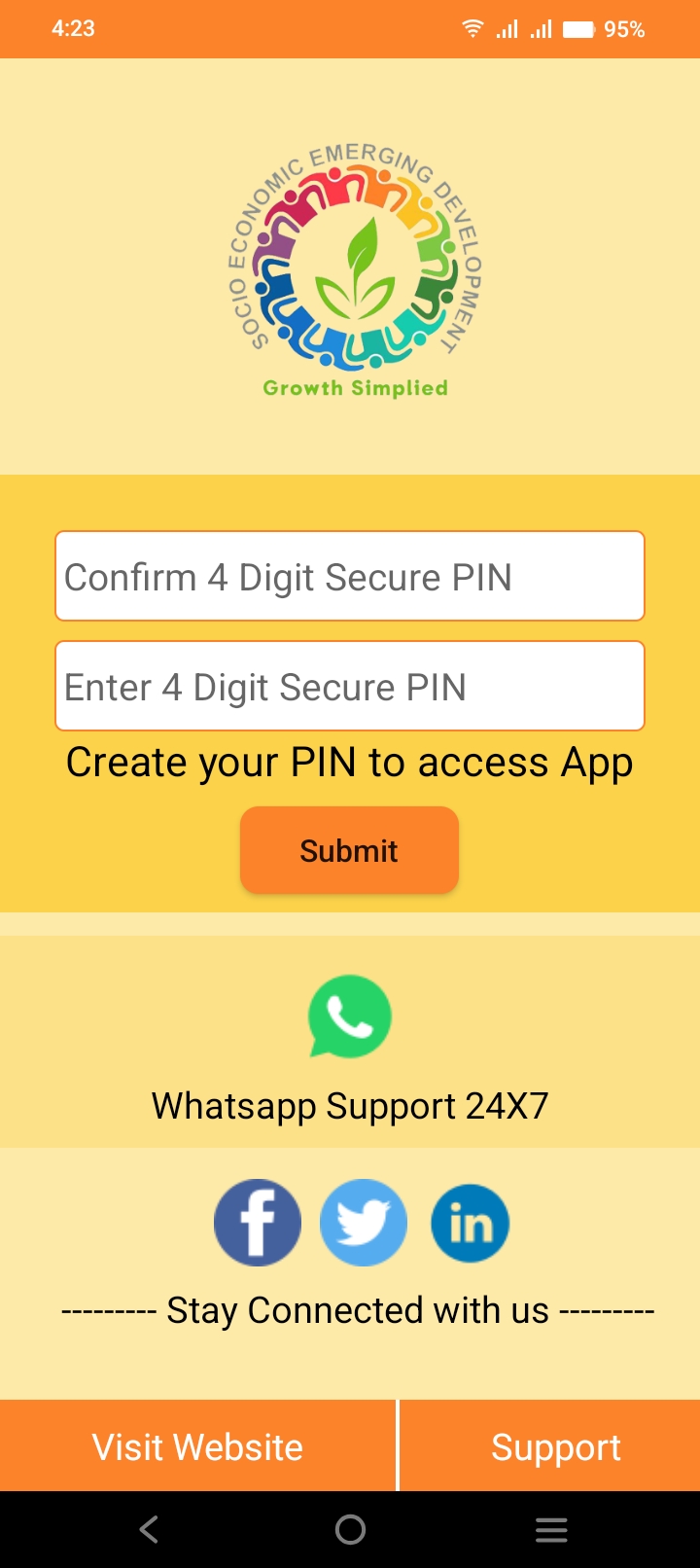700x1568 pixels.
Task: Tap the Wi-Fi status icon
Action: pyautogui.click(x=472, y=28)
